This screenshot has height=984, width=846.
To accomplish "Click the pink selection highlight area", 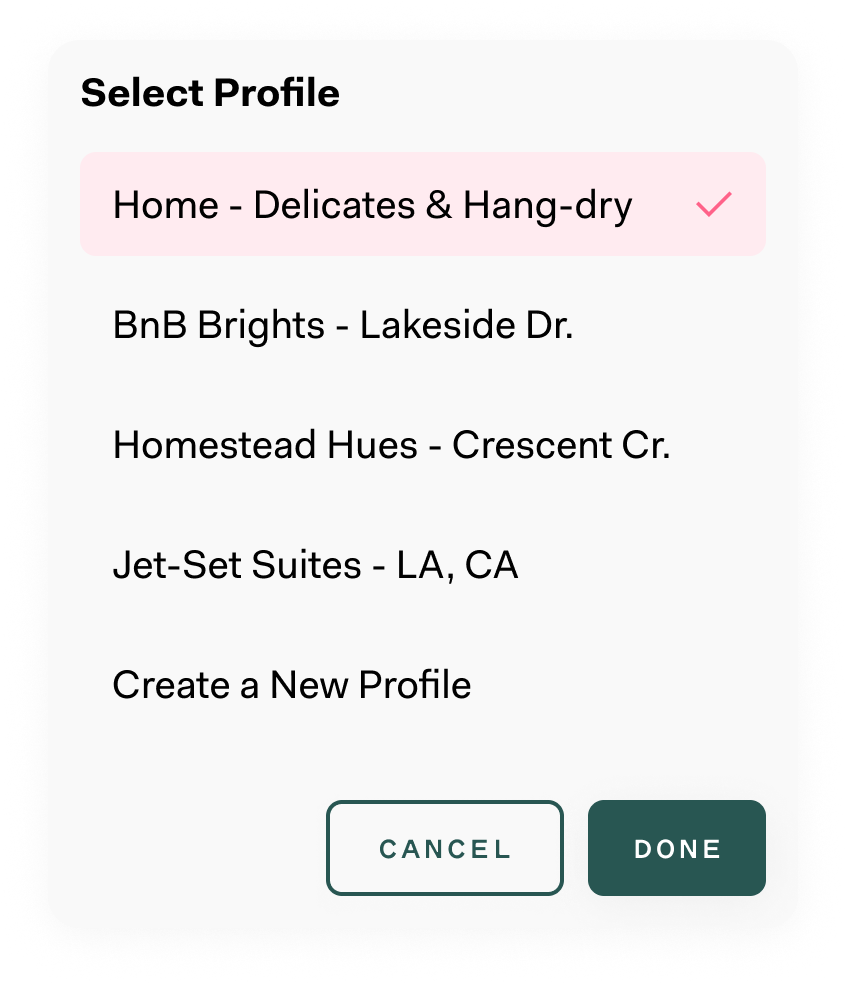I will (x=422, y=204).
